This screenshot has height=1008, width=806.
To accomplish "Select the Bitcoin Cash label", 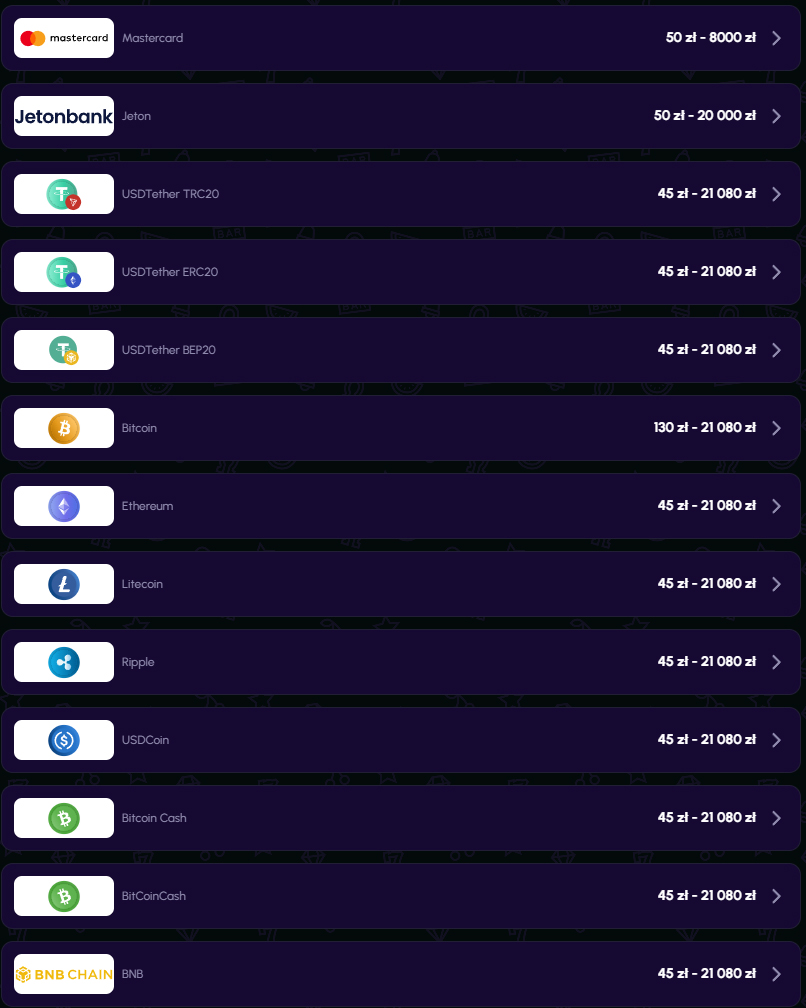I will pyautogui.click(x=154, y=817).
